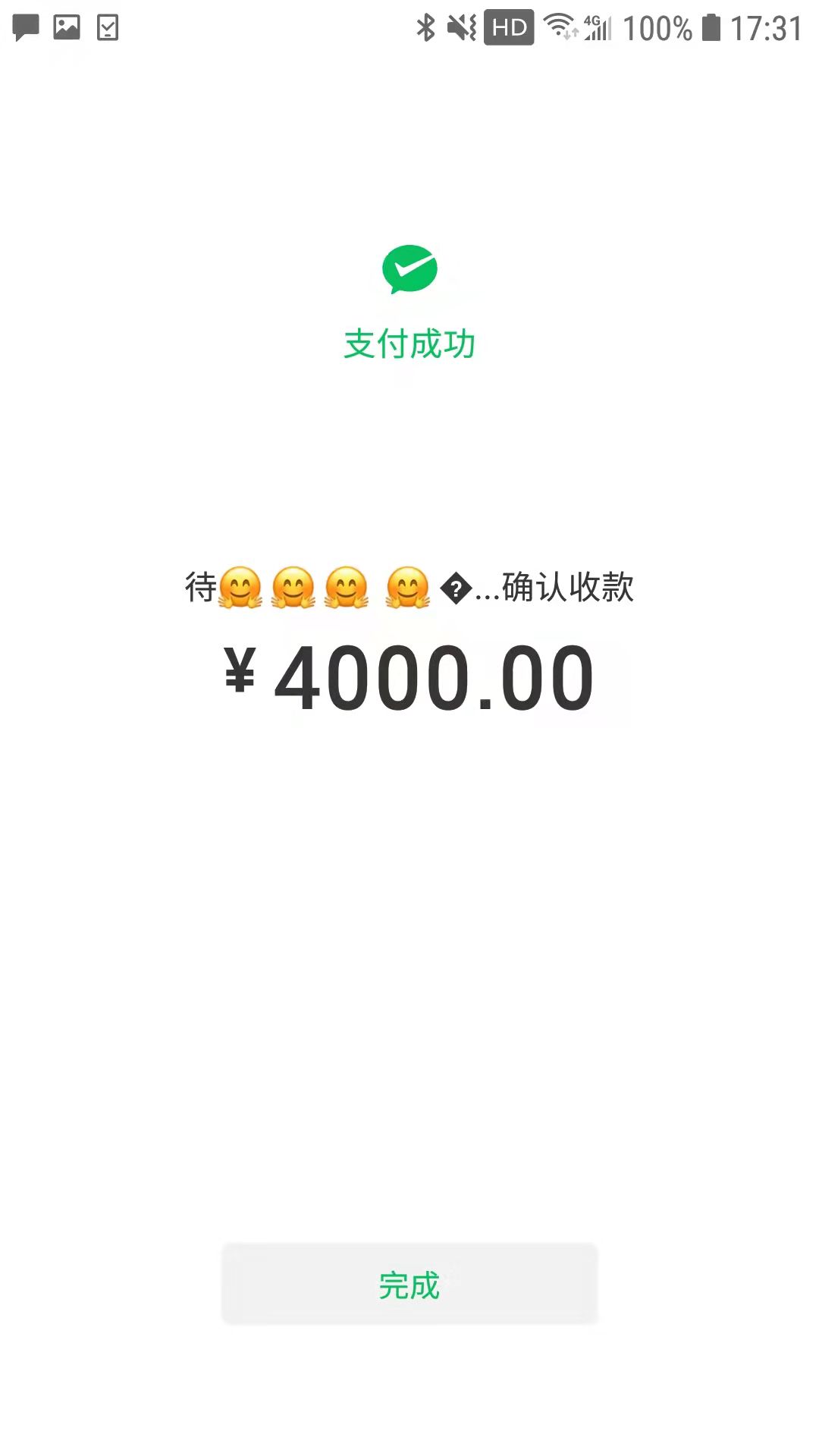This screenshot has height=1456, width=819.
Task: Click the 支付成功 success text
Action: (x=409, y=341)
